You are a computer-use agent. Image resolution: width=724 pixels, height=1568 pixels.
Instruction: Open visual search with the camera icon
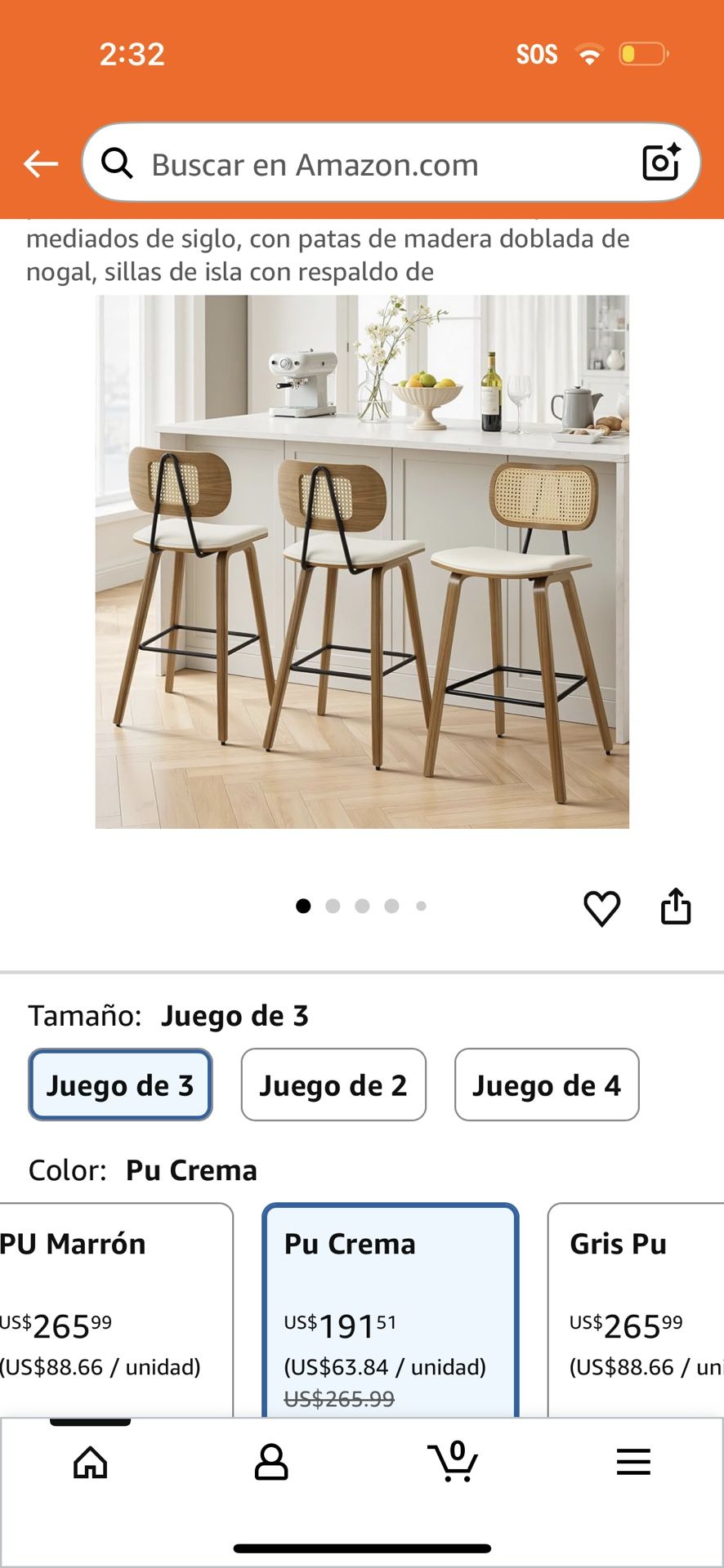coord(661,163)
